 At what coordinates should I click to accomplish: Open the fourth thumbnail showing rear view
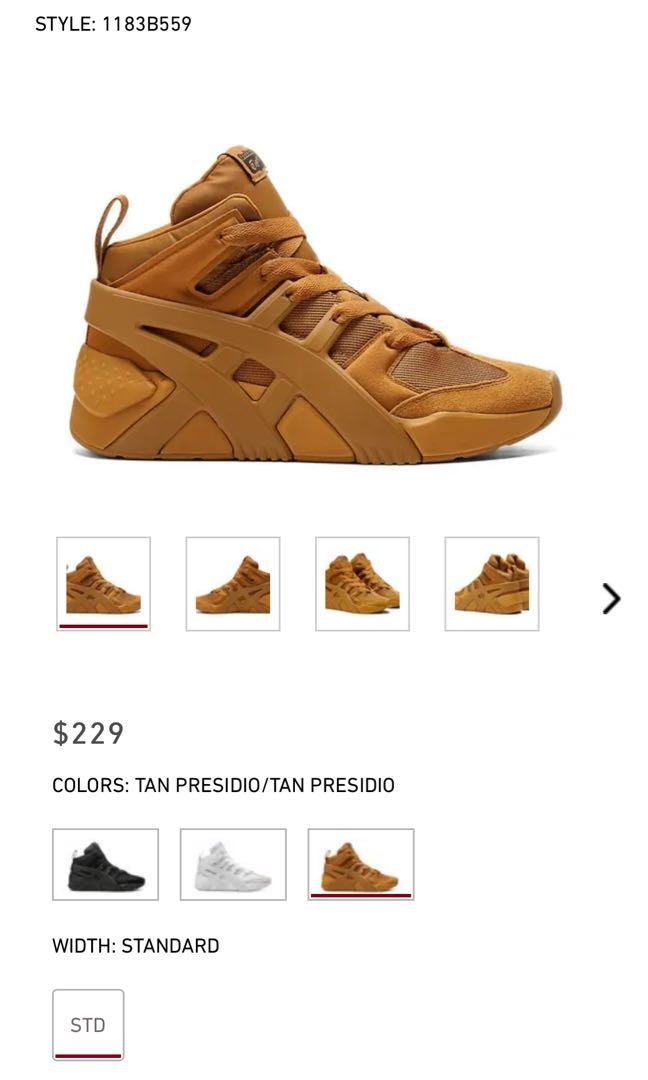point(492,584)
